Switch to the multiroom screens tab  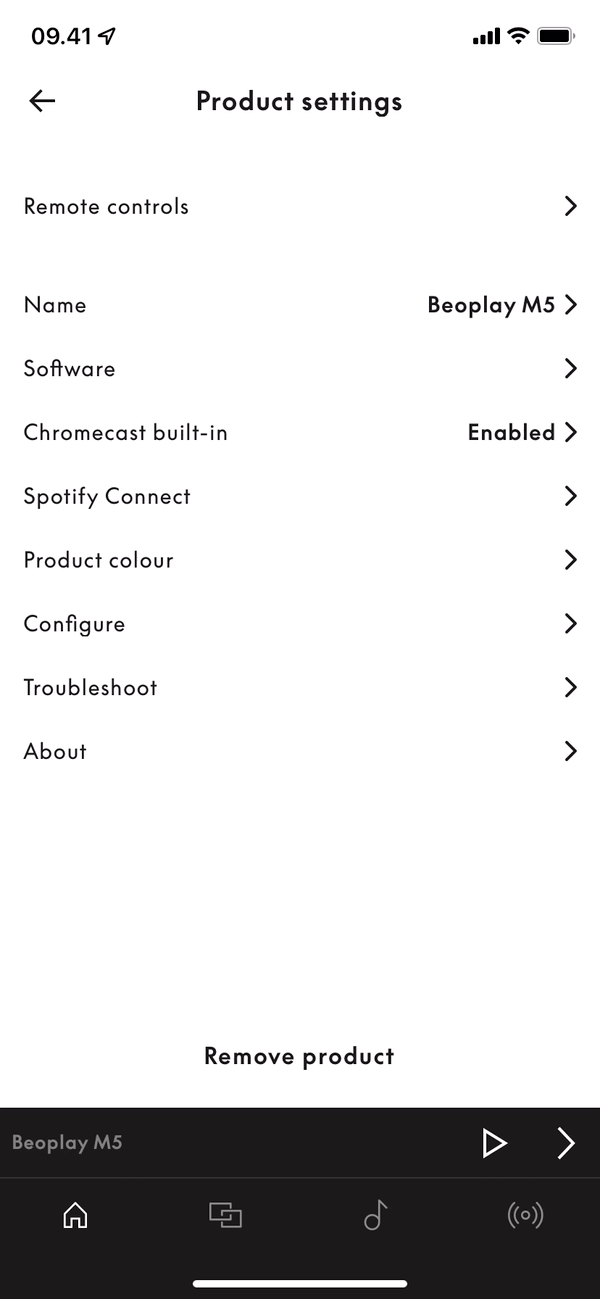[x=225, y=1216]
